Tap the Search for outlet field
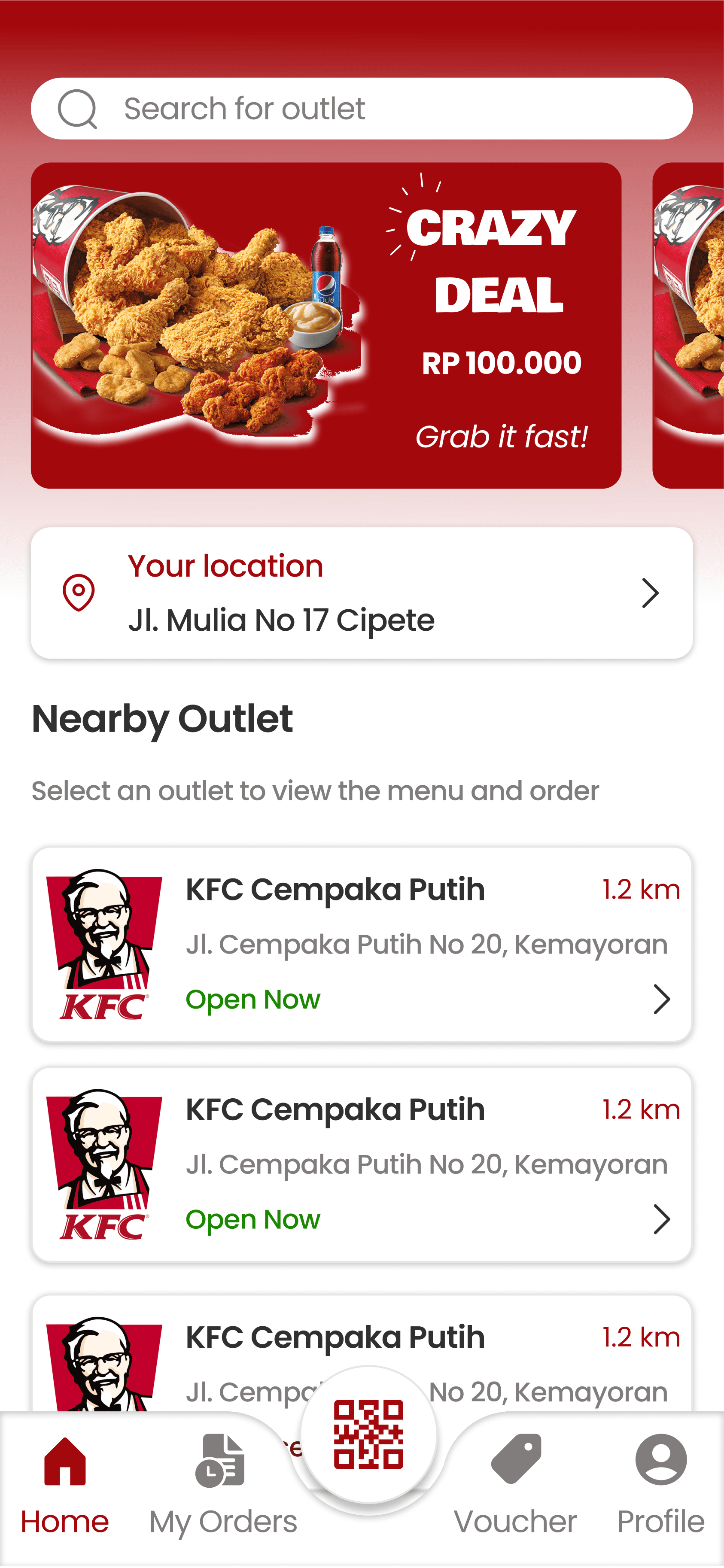Viewport: 724px width, 1568px height. (362, 108)
